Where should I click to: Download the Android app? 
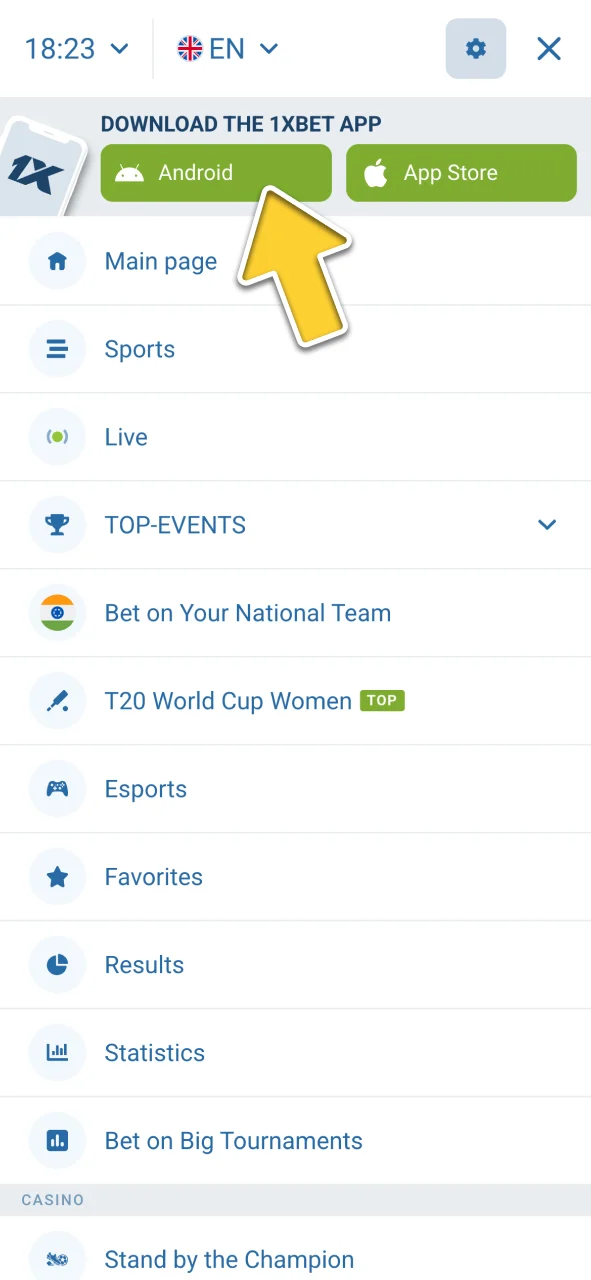pyautogui.click(x=216, y=173)
